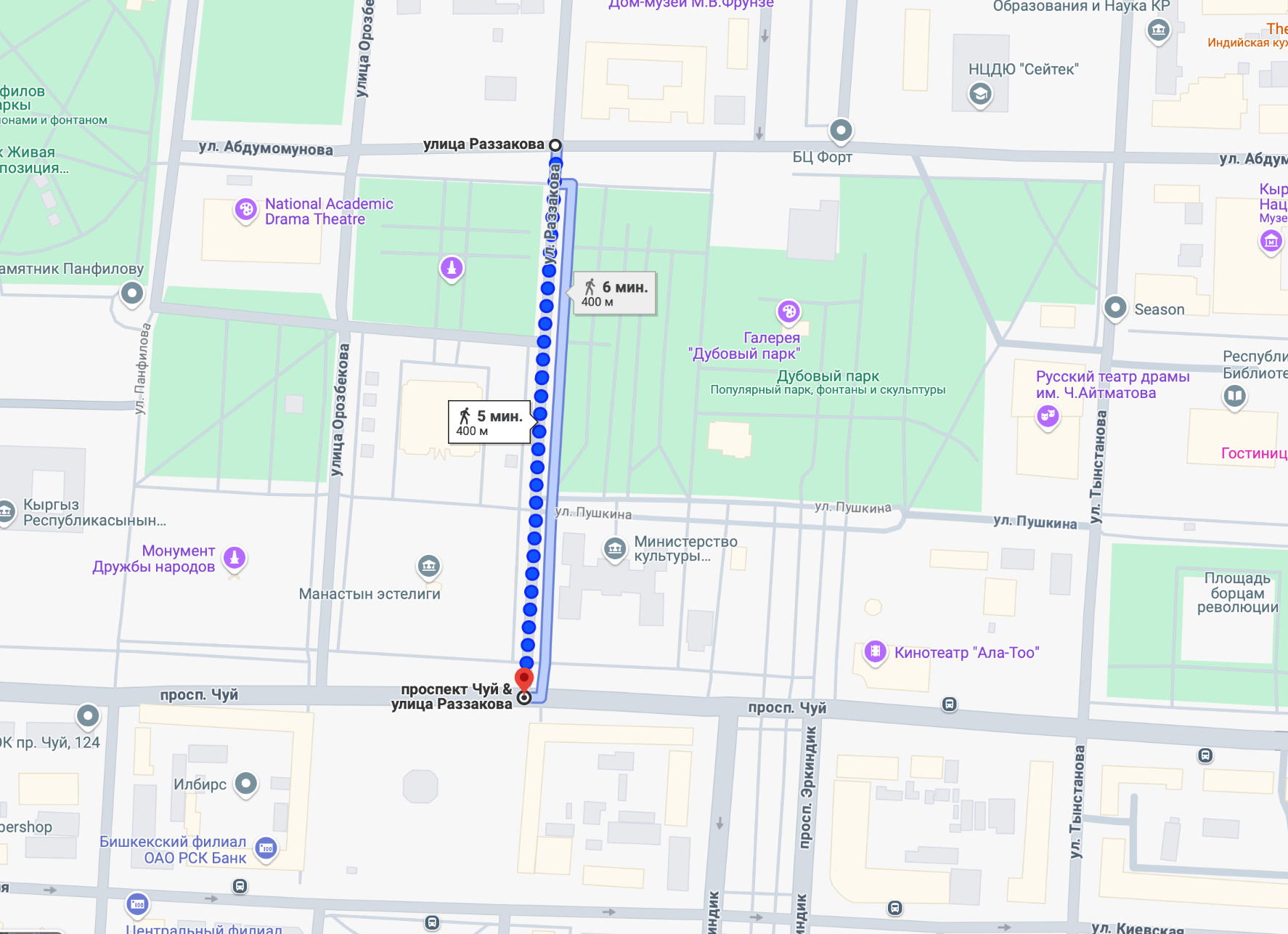Image resolution: width=1288 pixels, height=934 pixels.
Task: Open Кинотеатр "Ала-Тоо" cinema marker
Action: click(x=875, y=651)
